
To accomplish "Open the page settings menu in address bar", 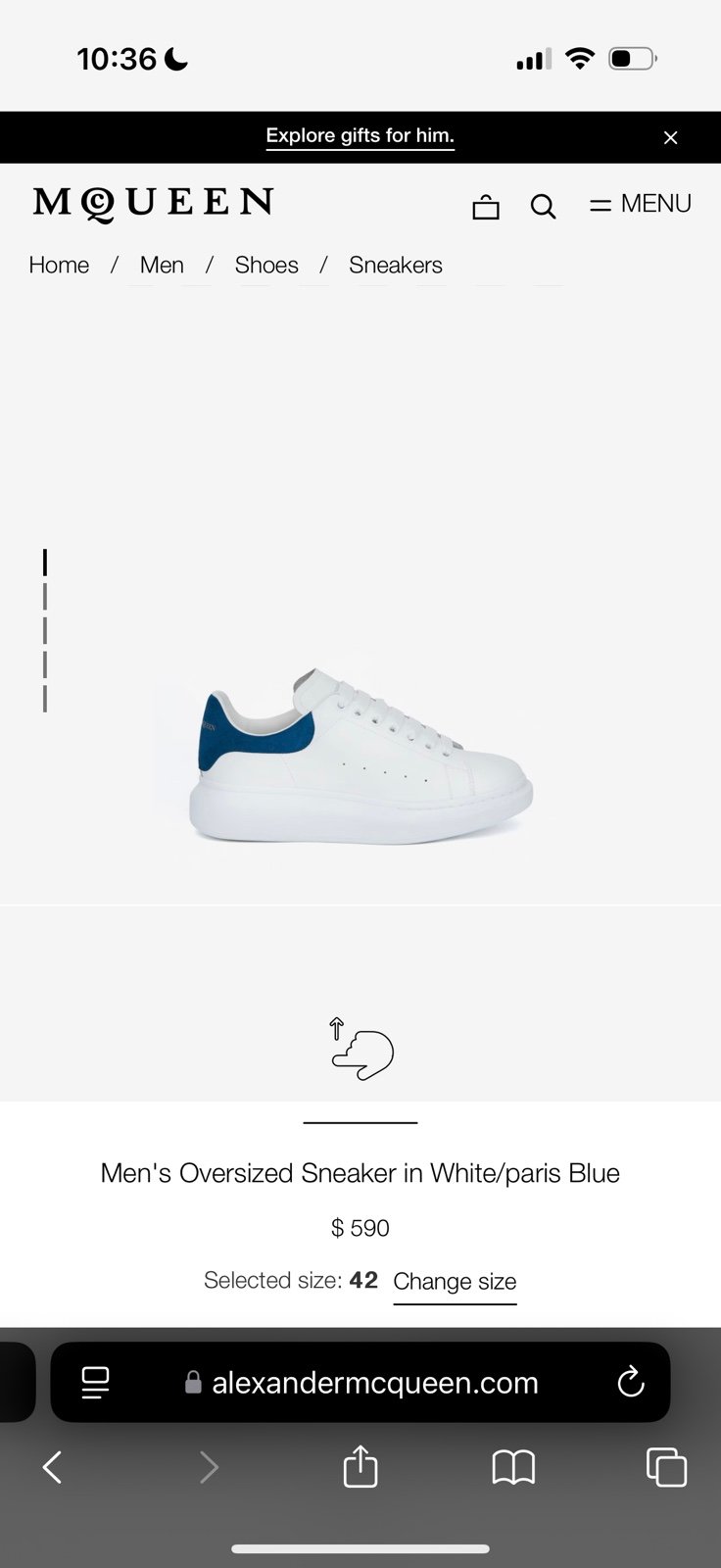I will coord(95,1383).
